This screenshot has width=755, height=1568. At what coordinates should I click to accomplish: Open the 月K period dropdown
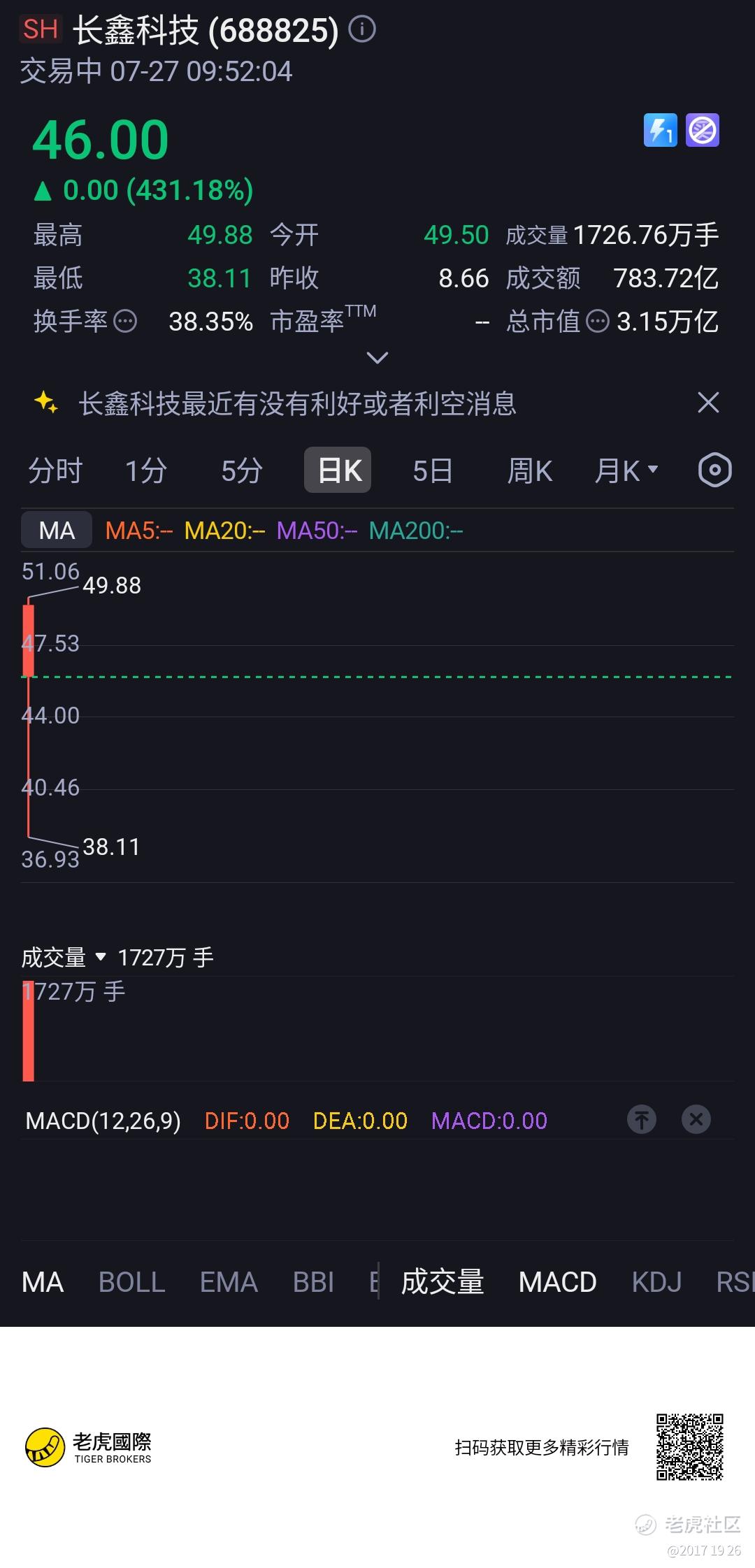click(626, 470)
